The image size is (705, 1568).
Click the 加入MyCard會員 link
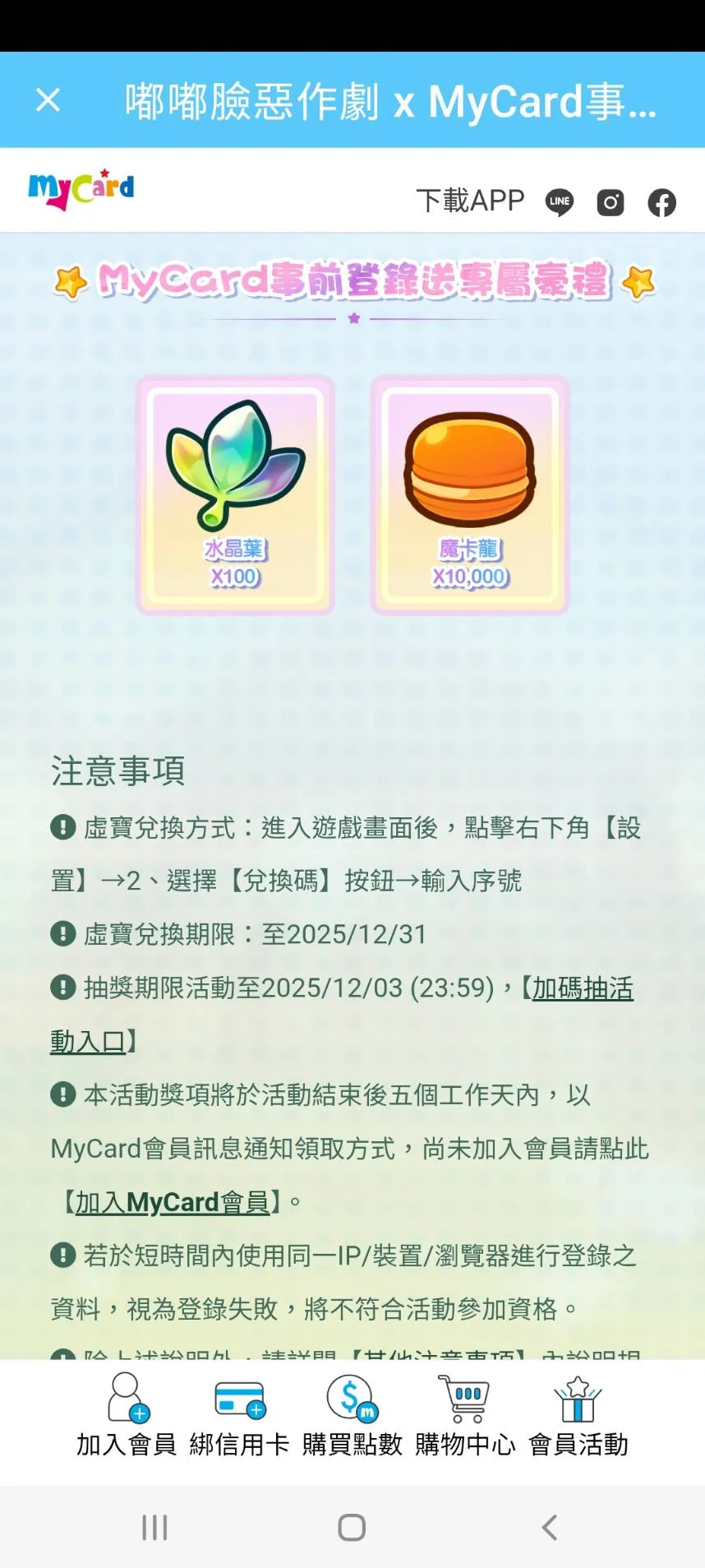[174, 1201]
